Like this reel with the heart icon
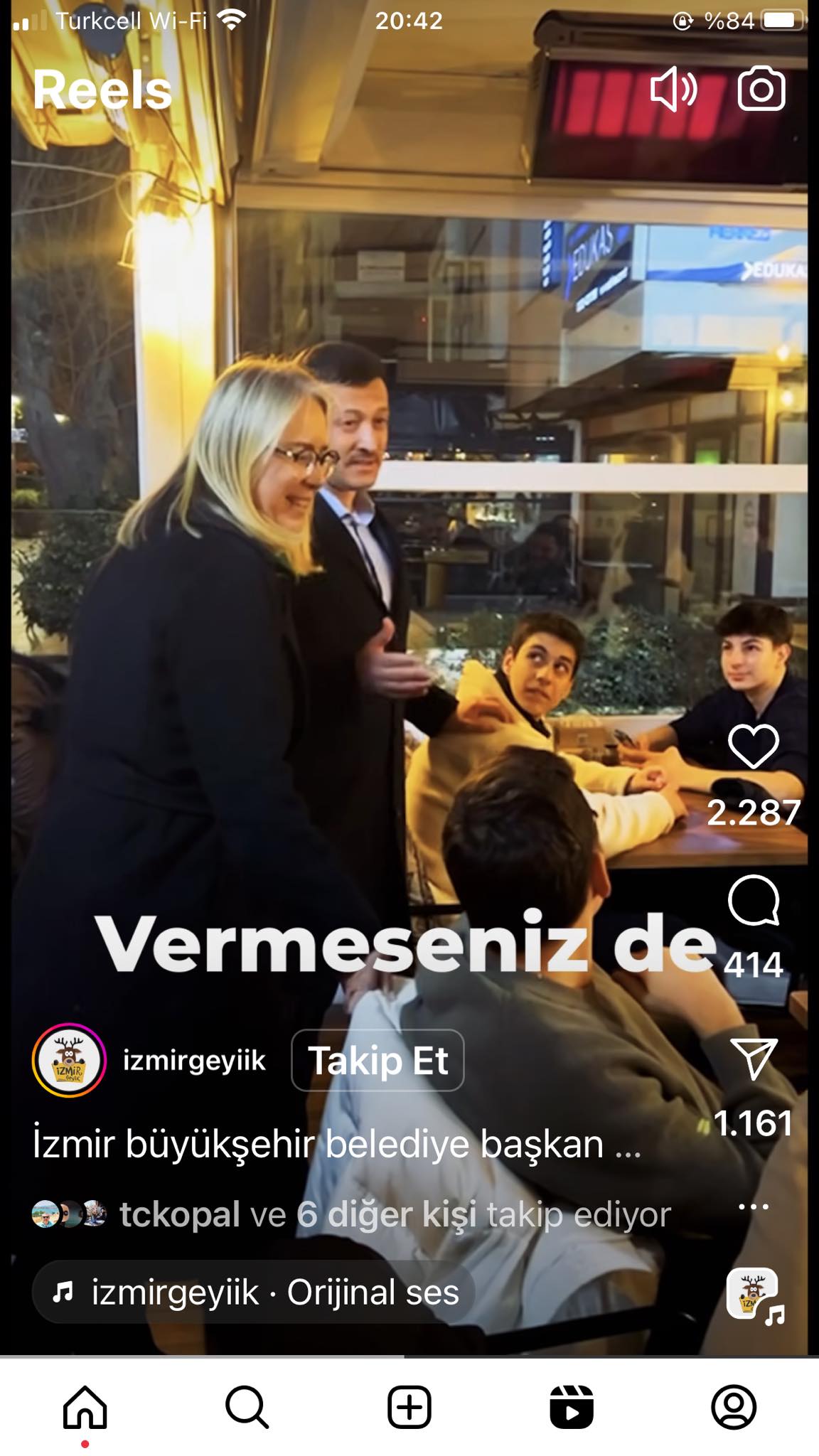The width and height of the screenshot is (819, 1456). 754,746
